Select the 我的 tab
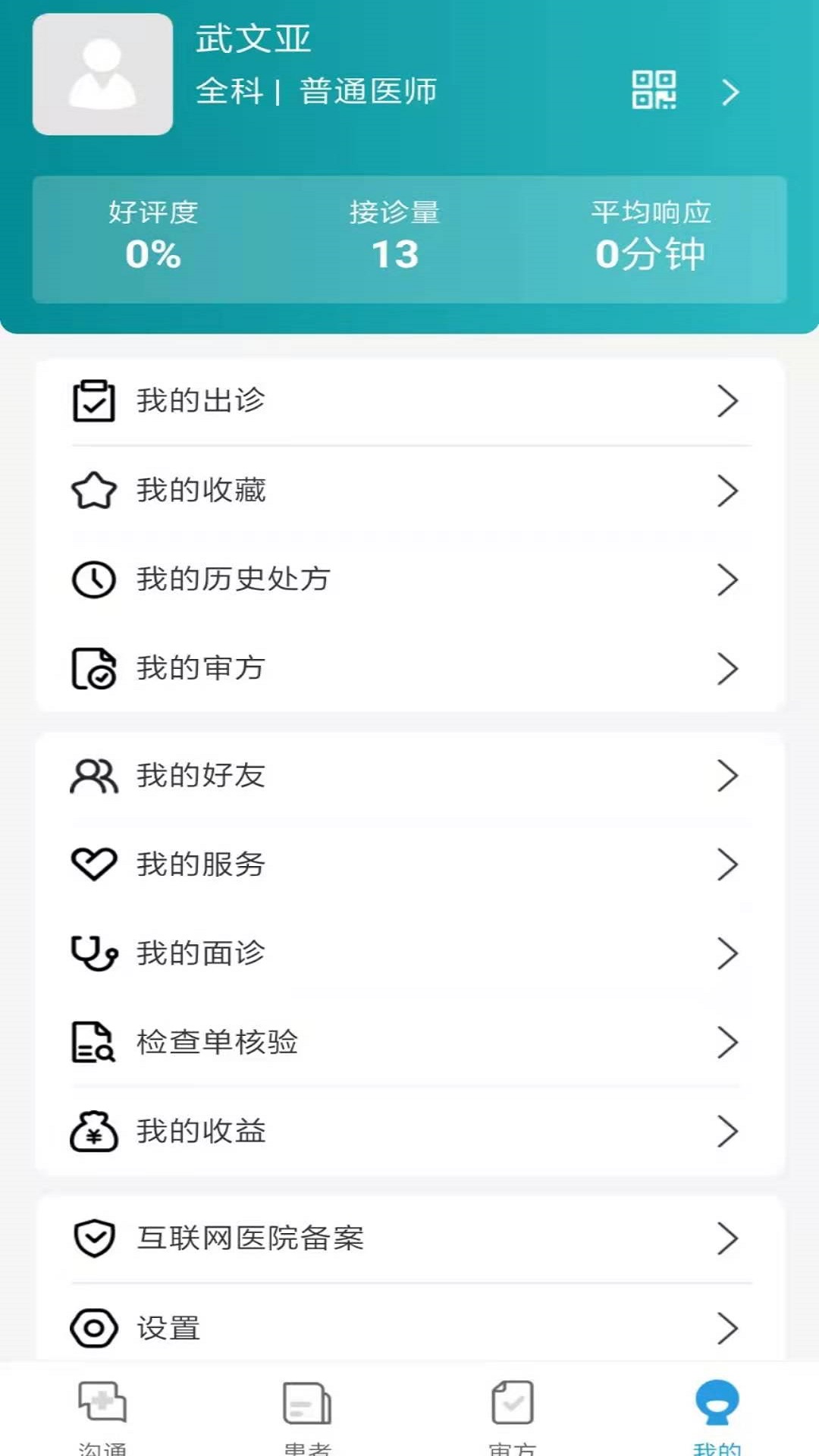This screenshot has height=1456, width=819. 717,1414
